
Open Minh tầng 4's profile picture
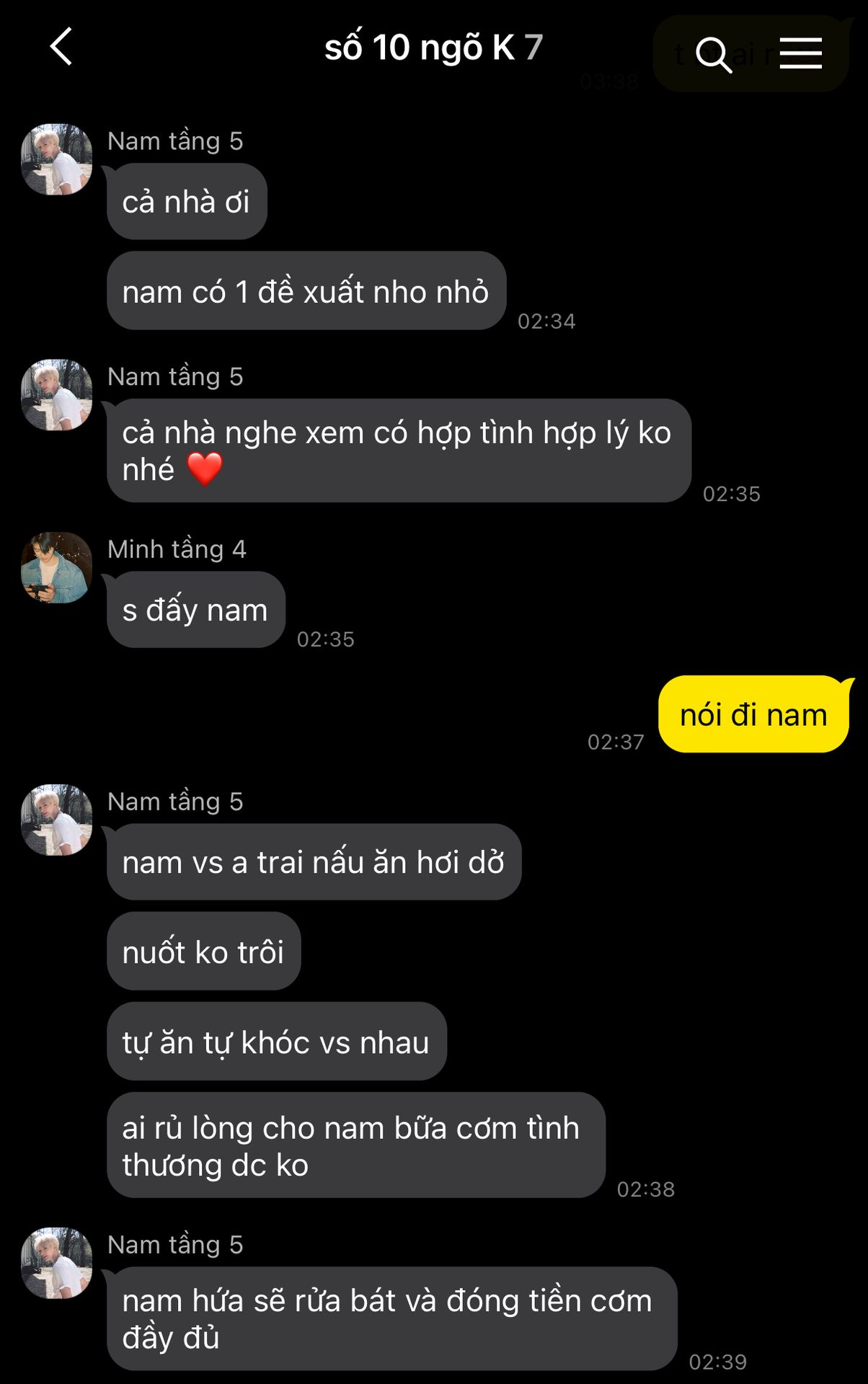pos(56,568)
